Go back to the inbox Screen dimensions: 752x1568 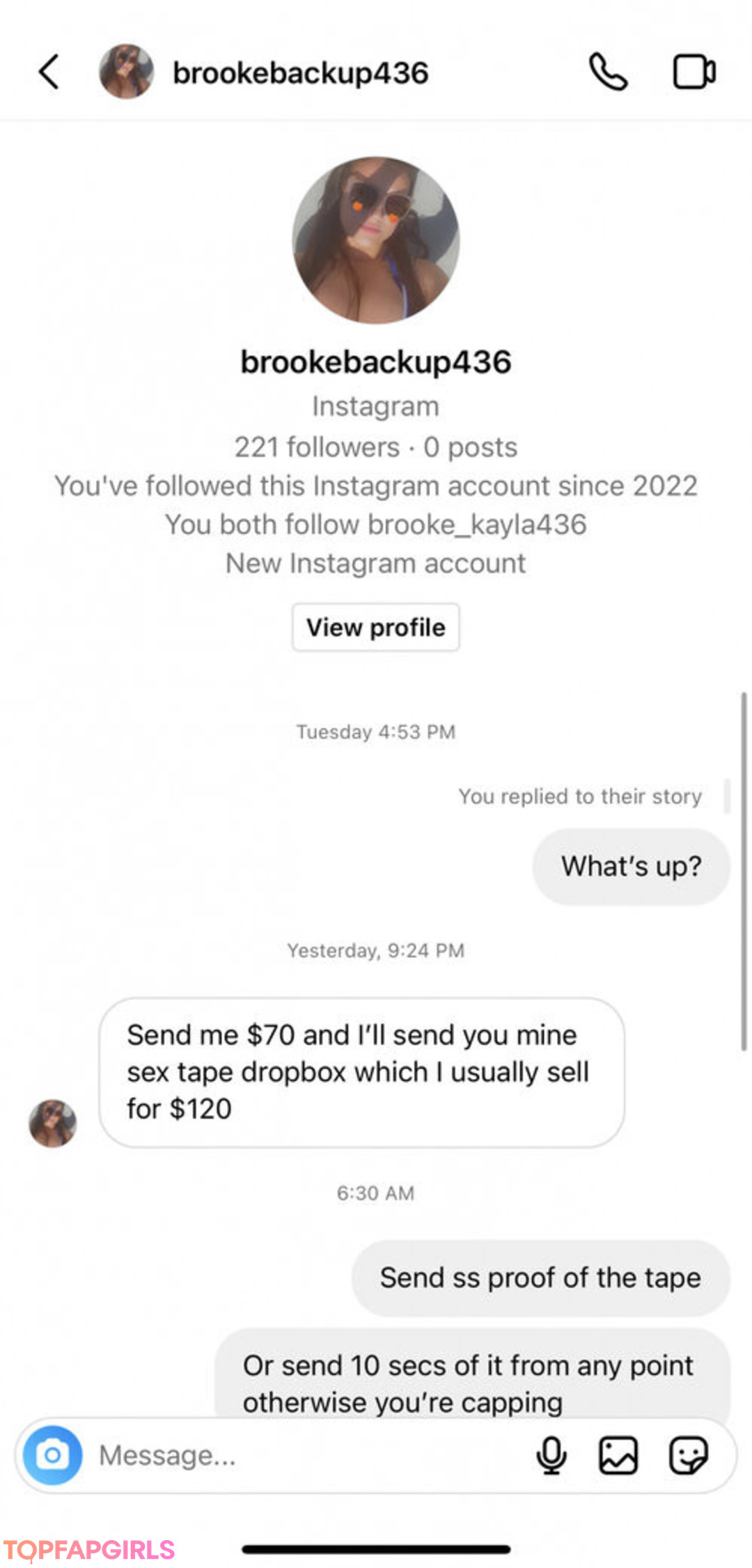click(49, 72)
